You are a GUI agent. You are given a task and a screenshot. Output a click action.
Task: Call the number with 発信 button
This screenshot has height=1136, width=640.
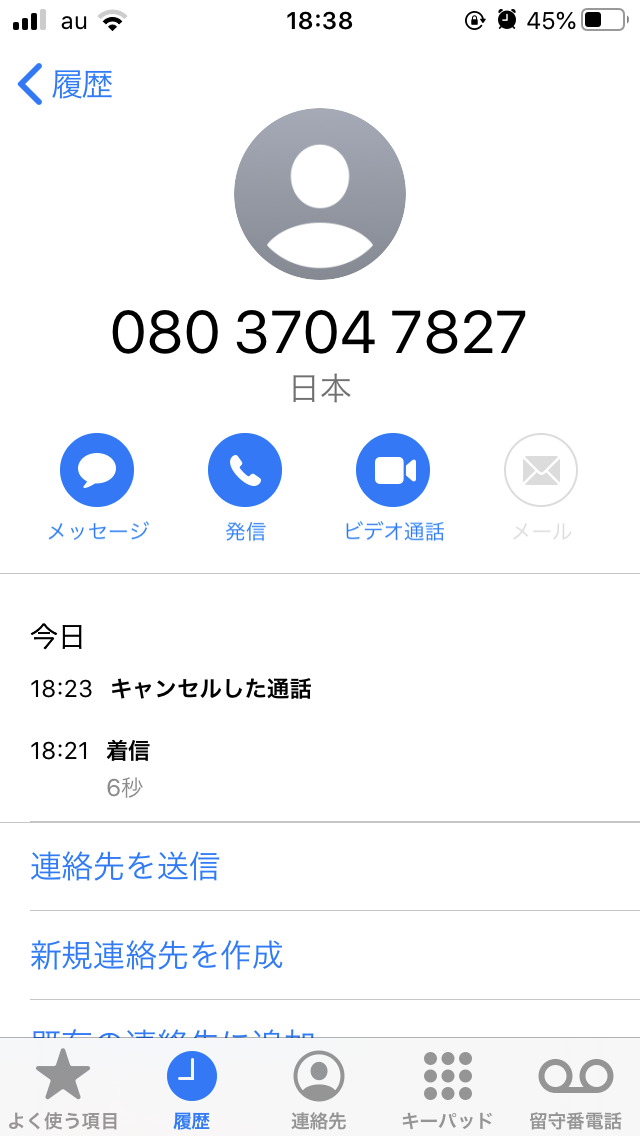coord(245,470)
